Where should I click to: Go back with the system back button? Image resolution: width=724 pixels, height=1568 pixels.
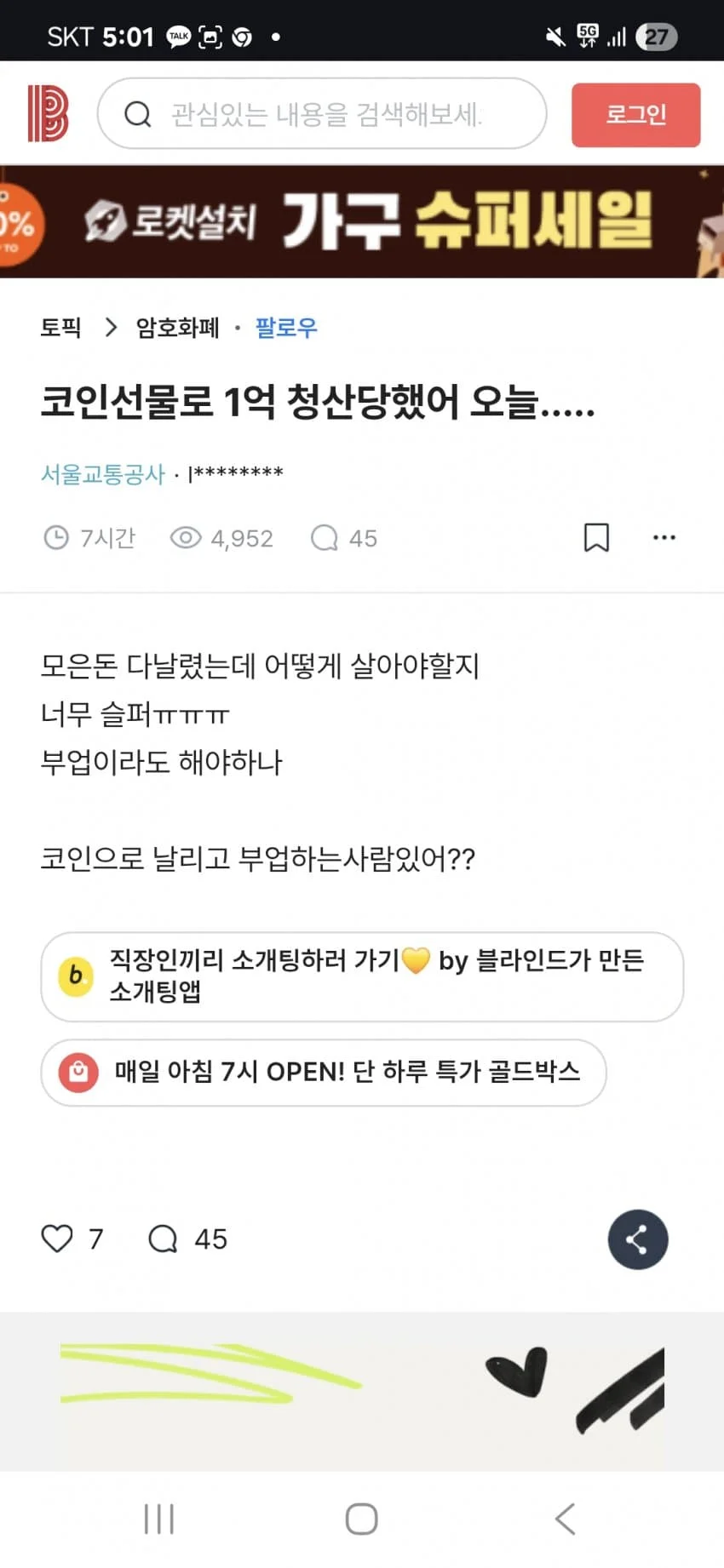(x=565, y=1519)
